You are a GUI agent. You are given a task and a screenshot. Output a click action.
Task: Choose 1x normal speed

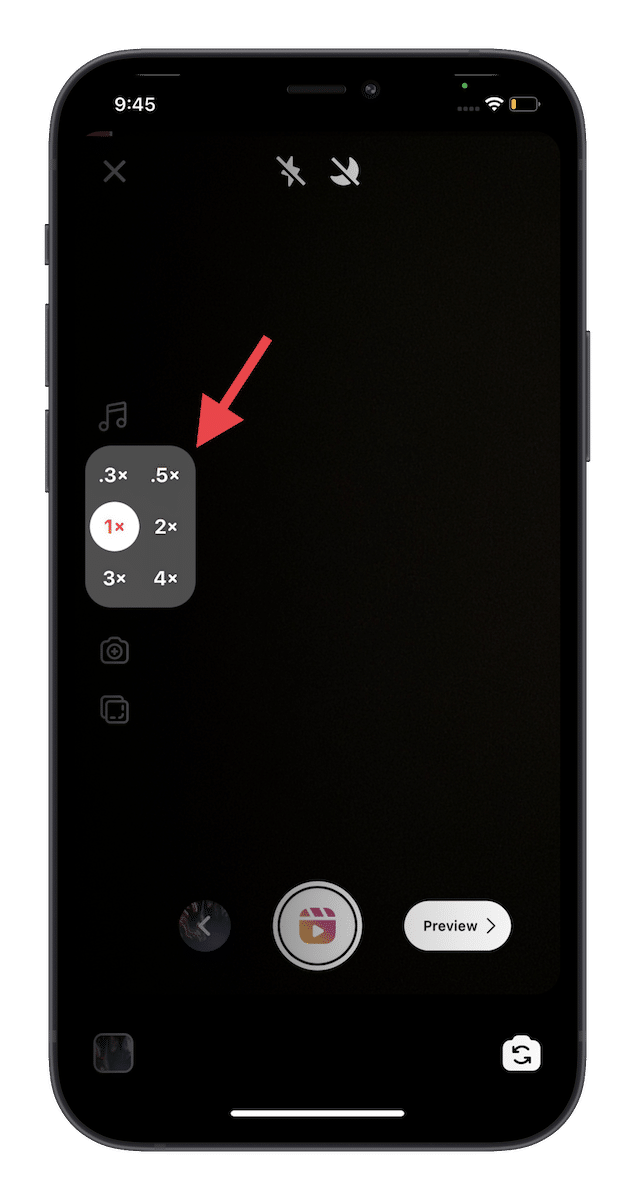tap(114, 527)
